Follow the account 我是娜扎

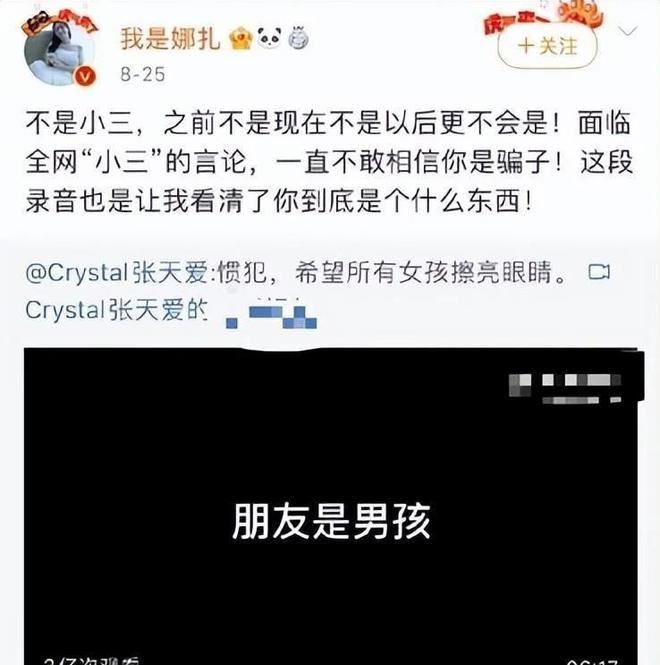548,46
